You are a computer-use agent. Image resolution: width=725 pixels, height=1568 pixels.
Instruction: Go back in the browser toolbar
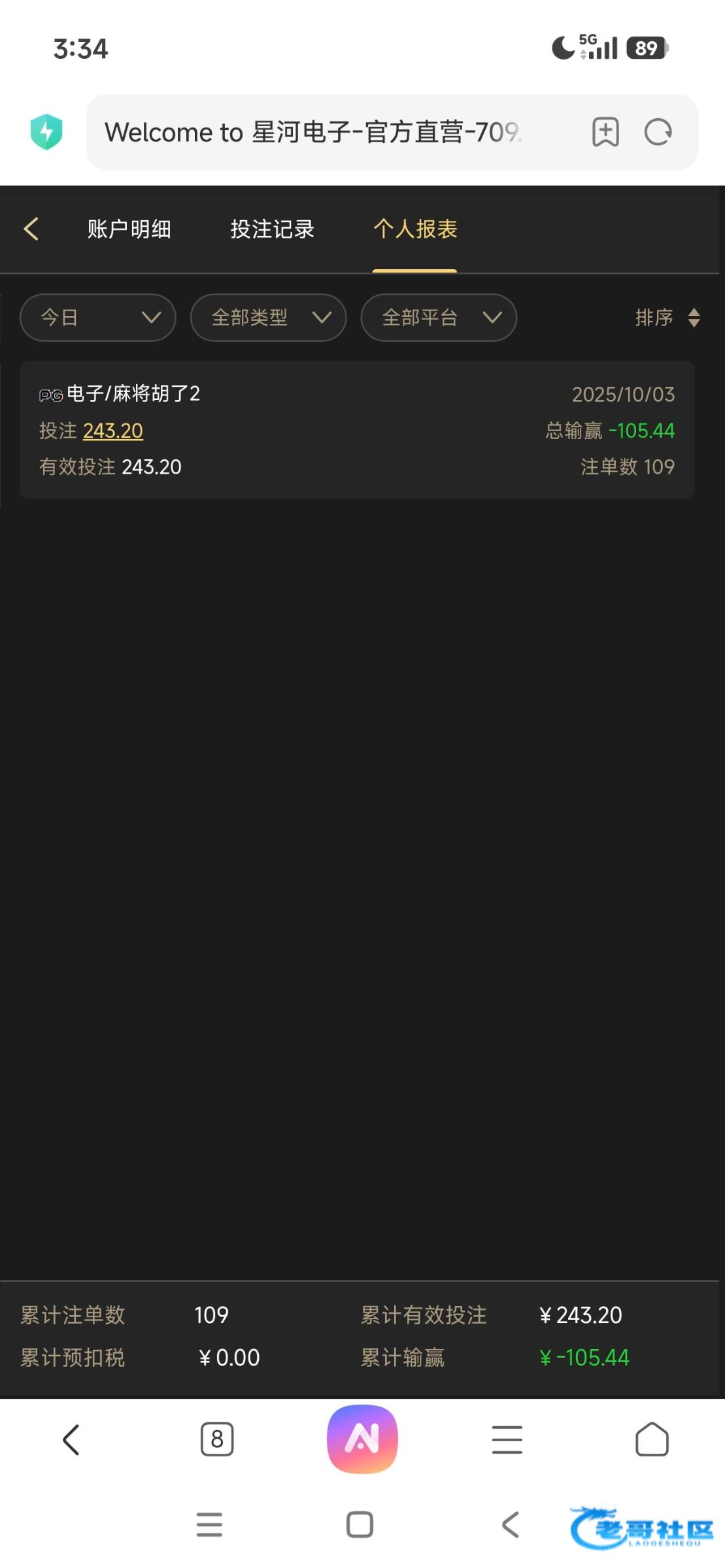click(x=71, y=1439)
